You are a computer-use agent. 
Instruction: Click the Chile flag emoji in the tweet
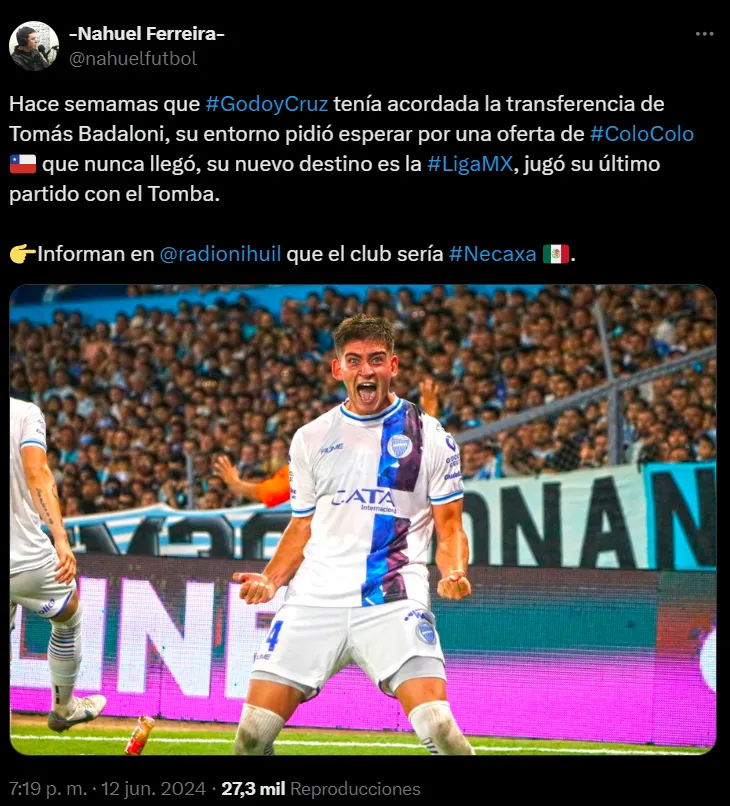24,163
